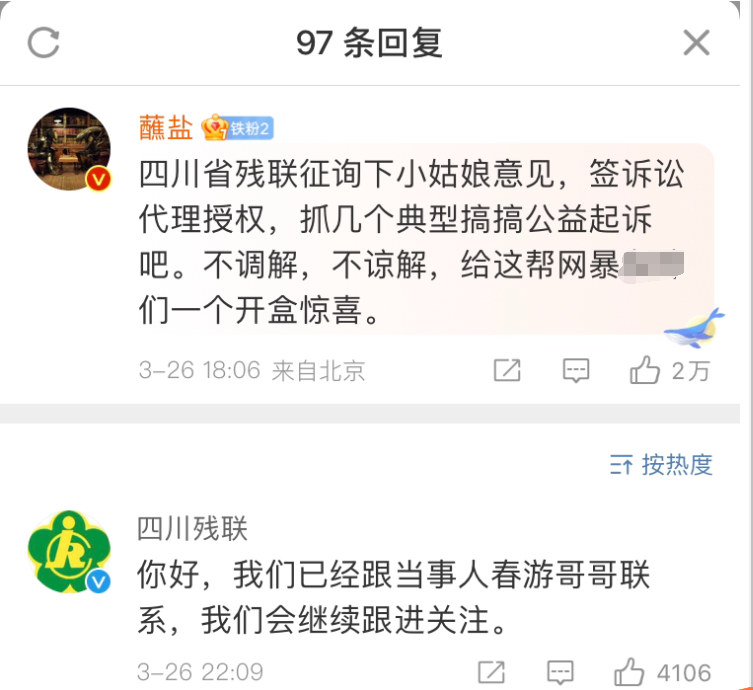Refresh the replies list

(x=44, y=42)
